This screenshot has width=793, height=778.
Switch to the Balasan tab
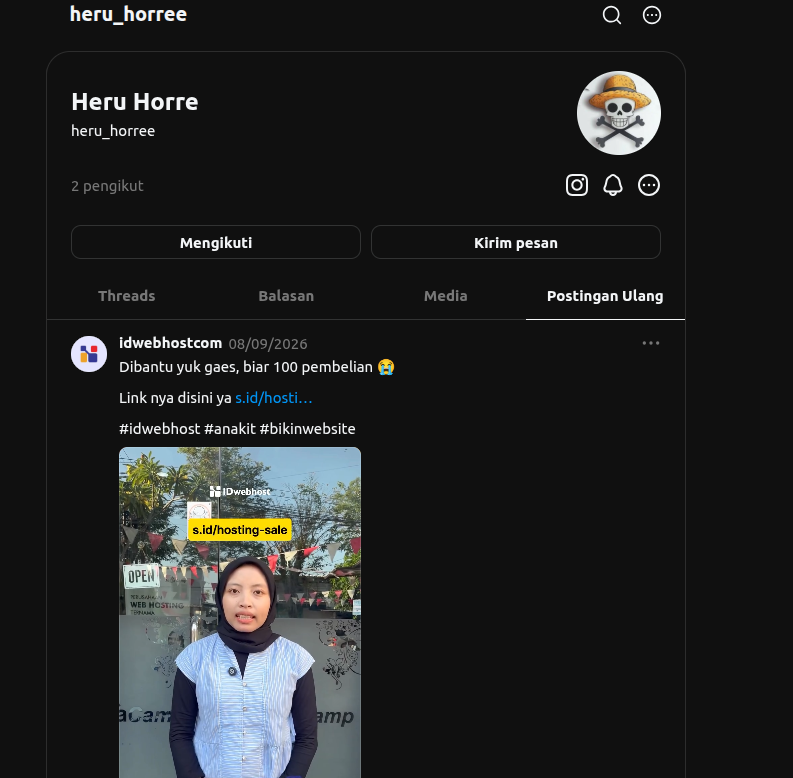tap(286, 296)
